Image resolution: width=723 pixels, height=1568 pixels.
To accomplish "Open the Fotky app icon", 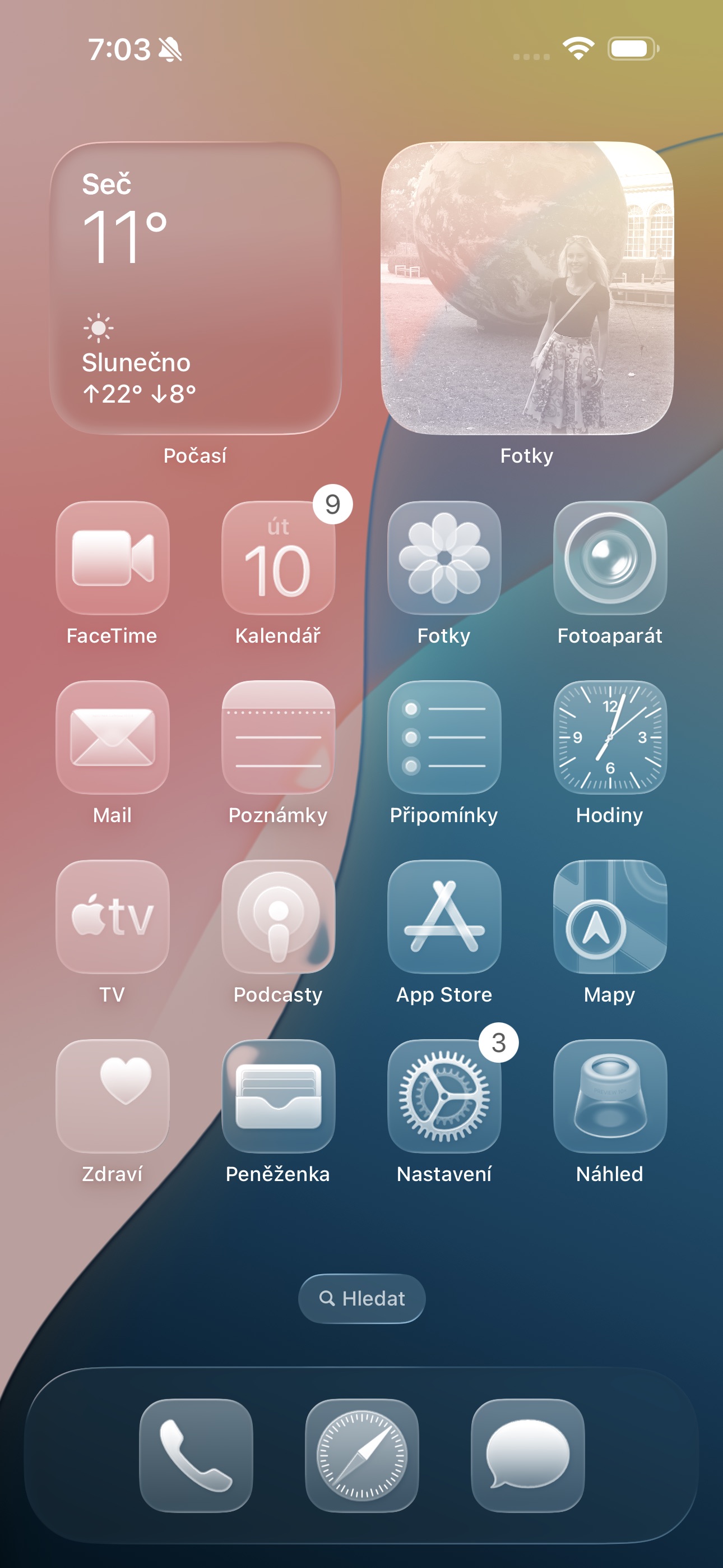I will click(x=444, y=557).
